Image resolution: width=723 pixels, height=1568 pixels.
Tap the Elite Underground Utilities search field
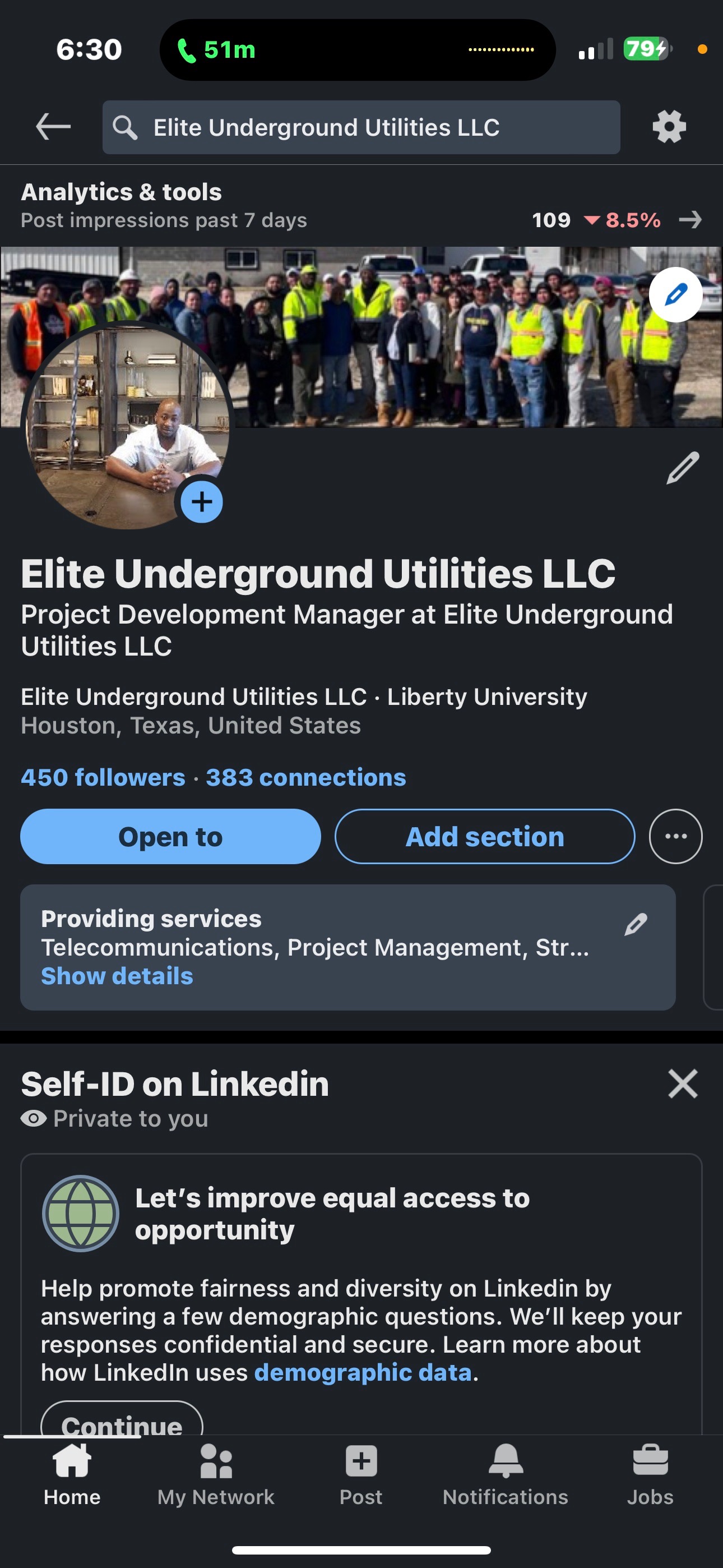[x=361, y=127]
